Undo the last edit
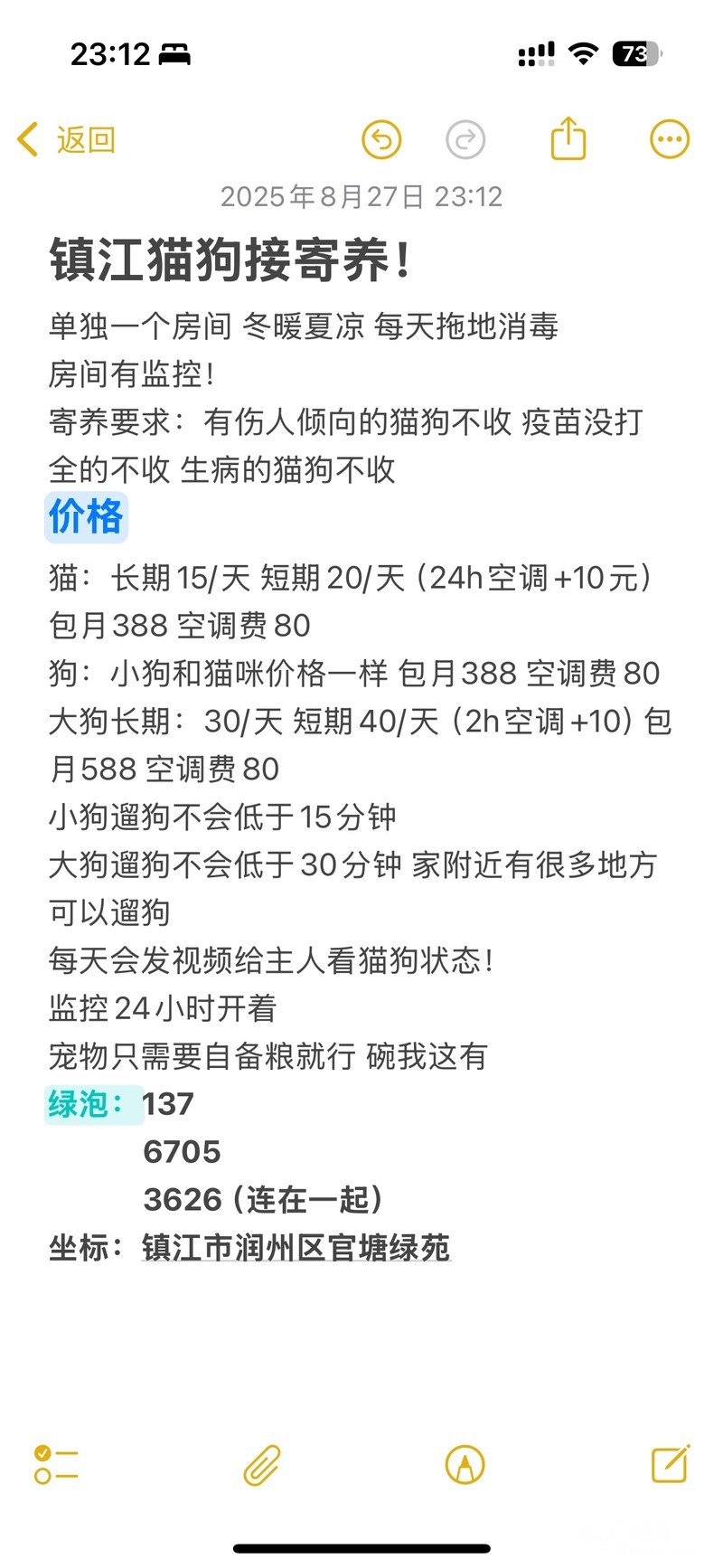The image size is (723, 1568). click(x=381, y=140)
